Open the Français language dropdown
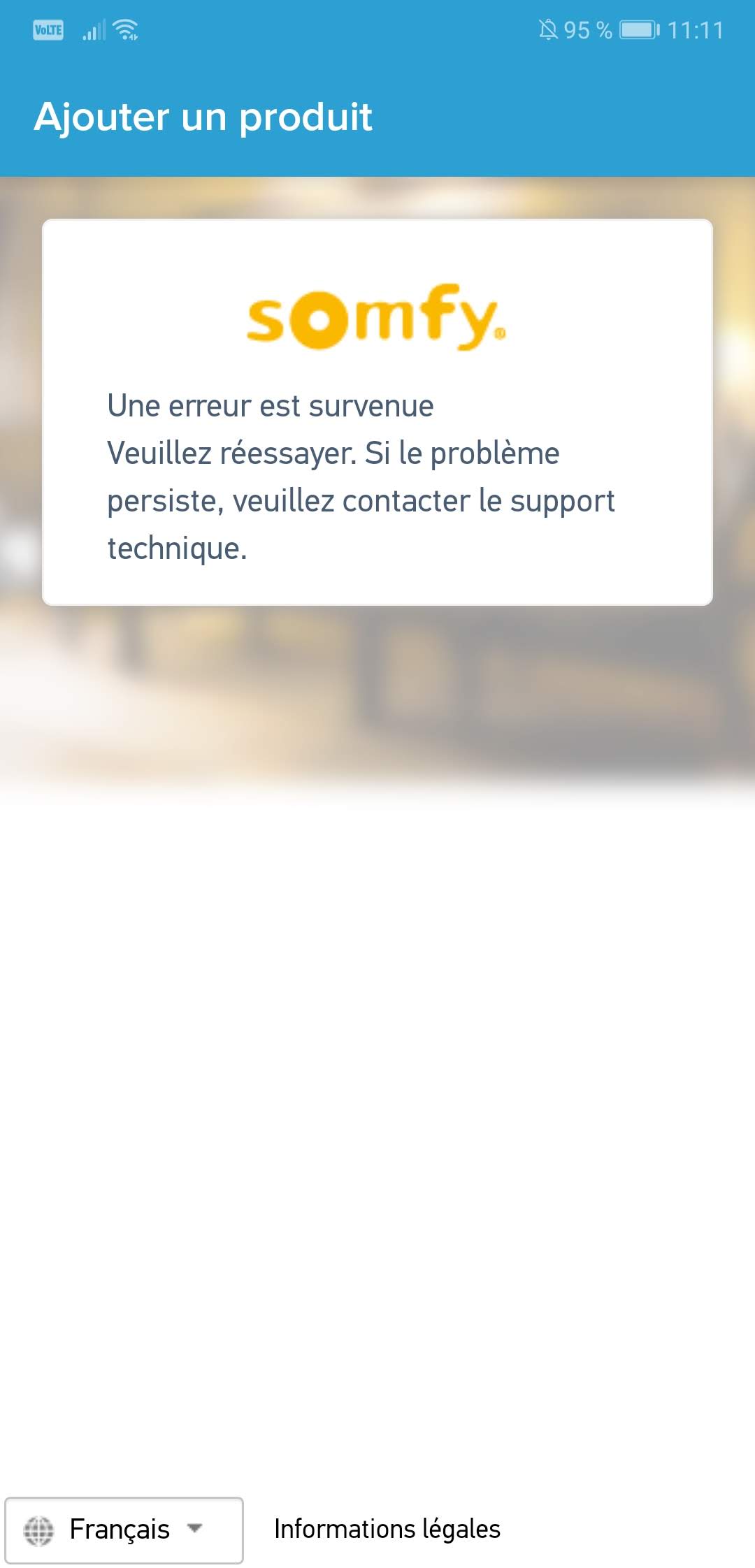The image size is (755, 1568). pos(124,1530)
